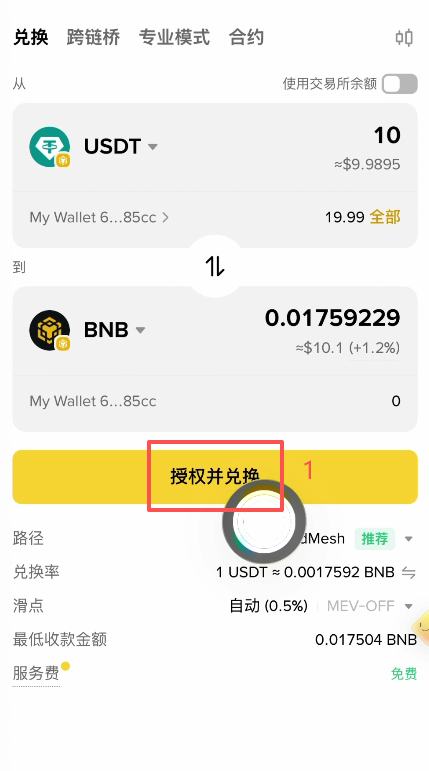429x771 pixels.
Task: Open 滑点 slippage settings dropdown
Action: click(408, 606)
